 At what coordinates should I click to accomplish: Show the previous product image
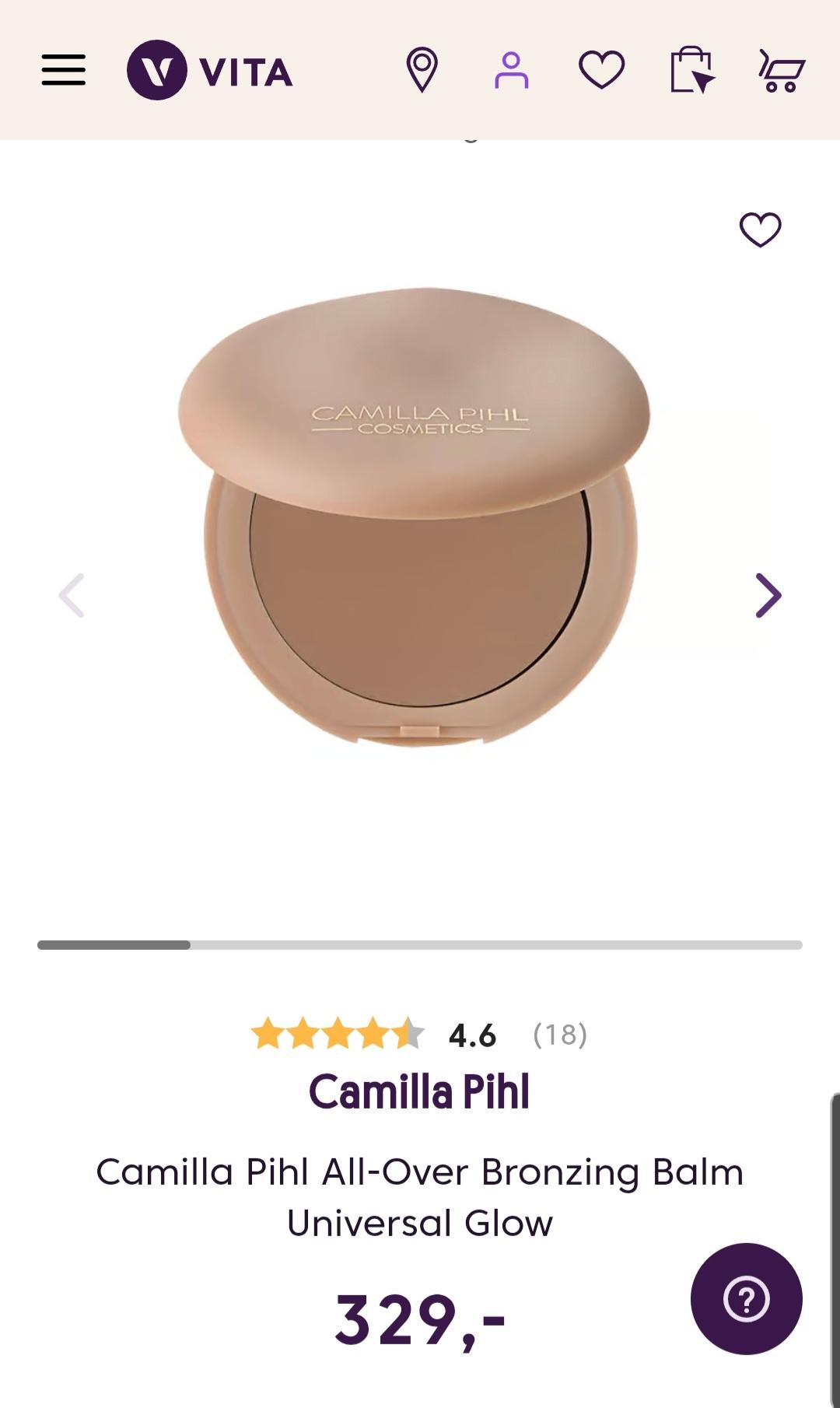[x=72, y=596]
